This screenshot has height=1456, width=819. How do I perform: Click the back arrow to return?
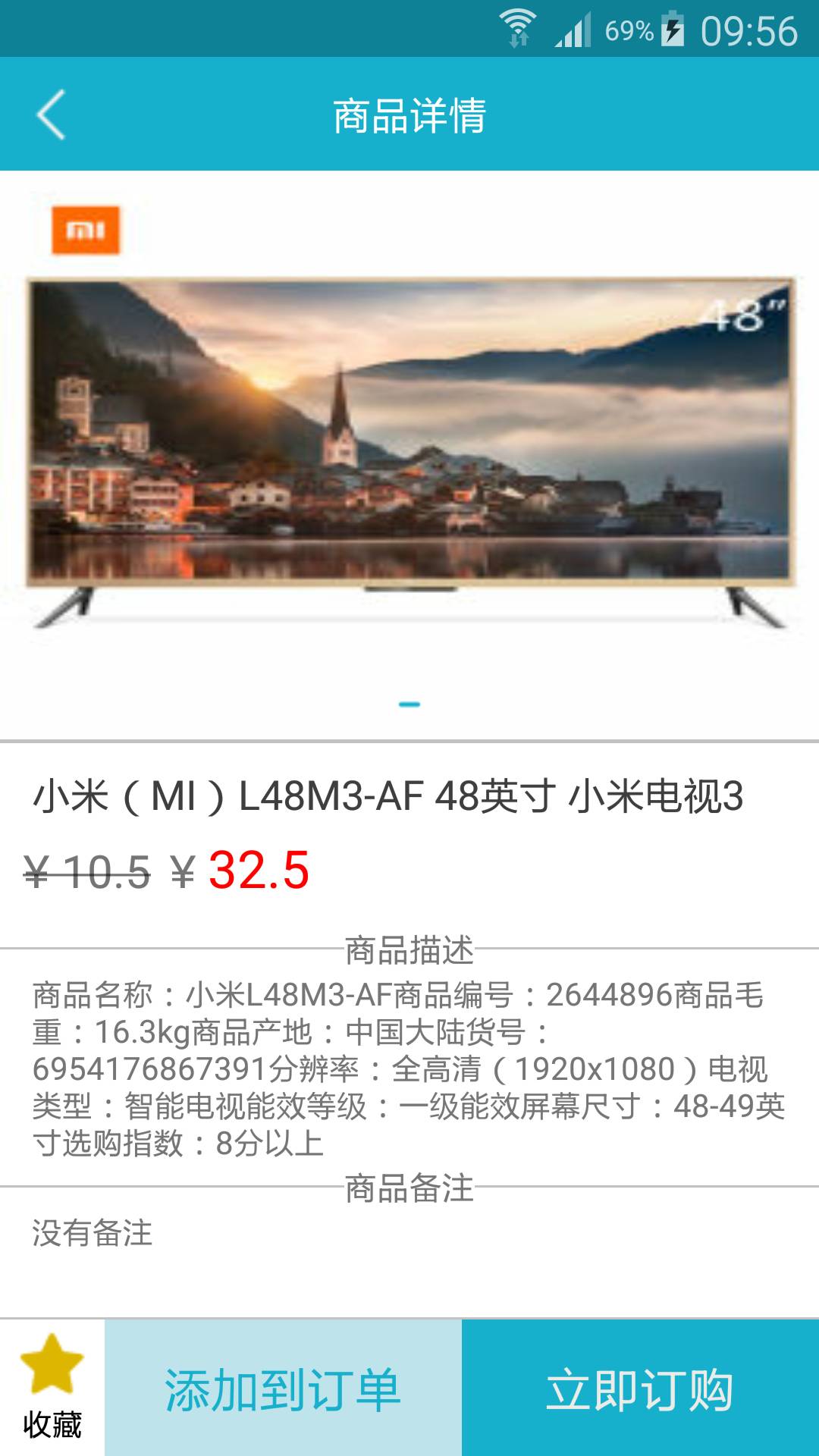[x=51, y=114]
